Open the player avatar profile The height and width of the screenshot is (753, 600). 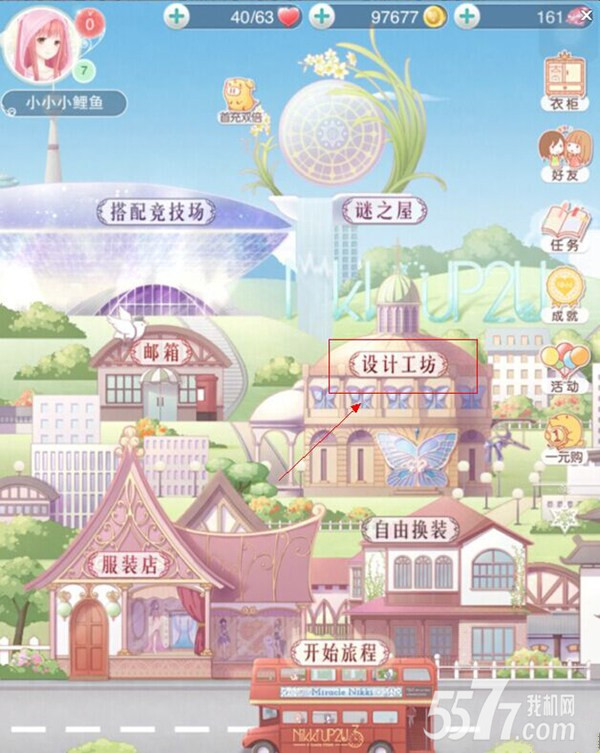[42, 45]
